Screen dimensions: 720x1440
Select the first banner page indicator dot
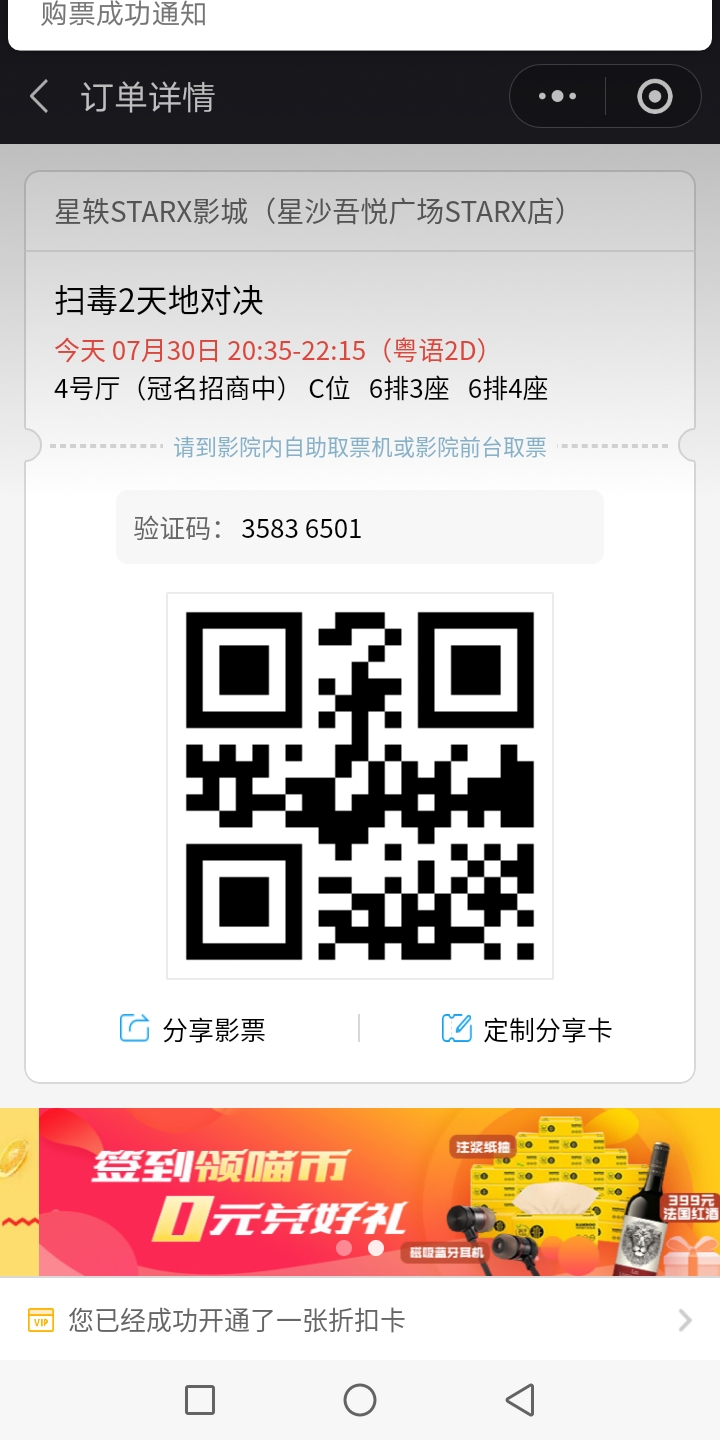[344, 1248]
